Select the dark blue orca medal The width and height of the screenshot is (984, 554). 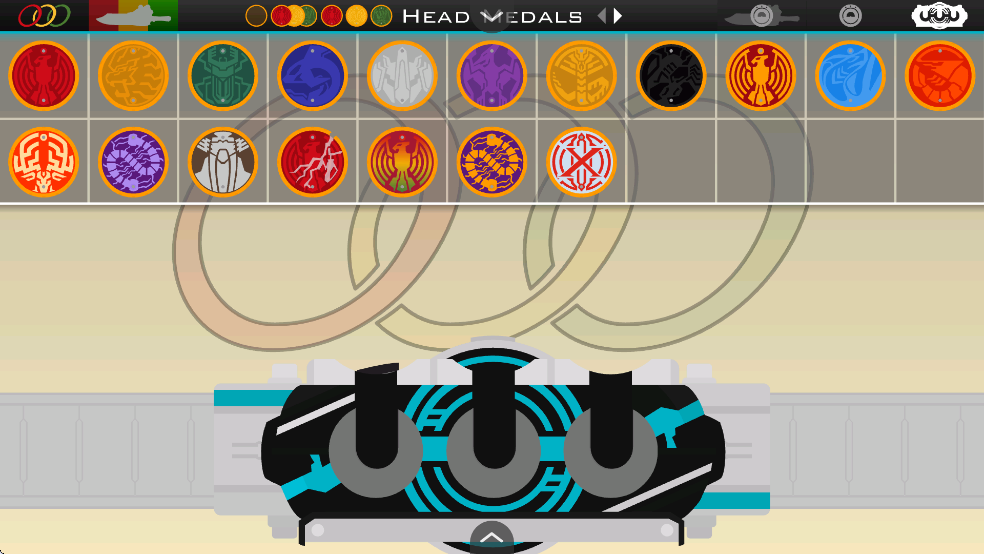313,76
